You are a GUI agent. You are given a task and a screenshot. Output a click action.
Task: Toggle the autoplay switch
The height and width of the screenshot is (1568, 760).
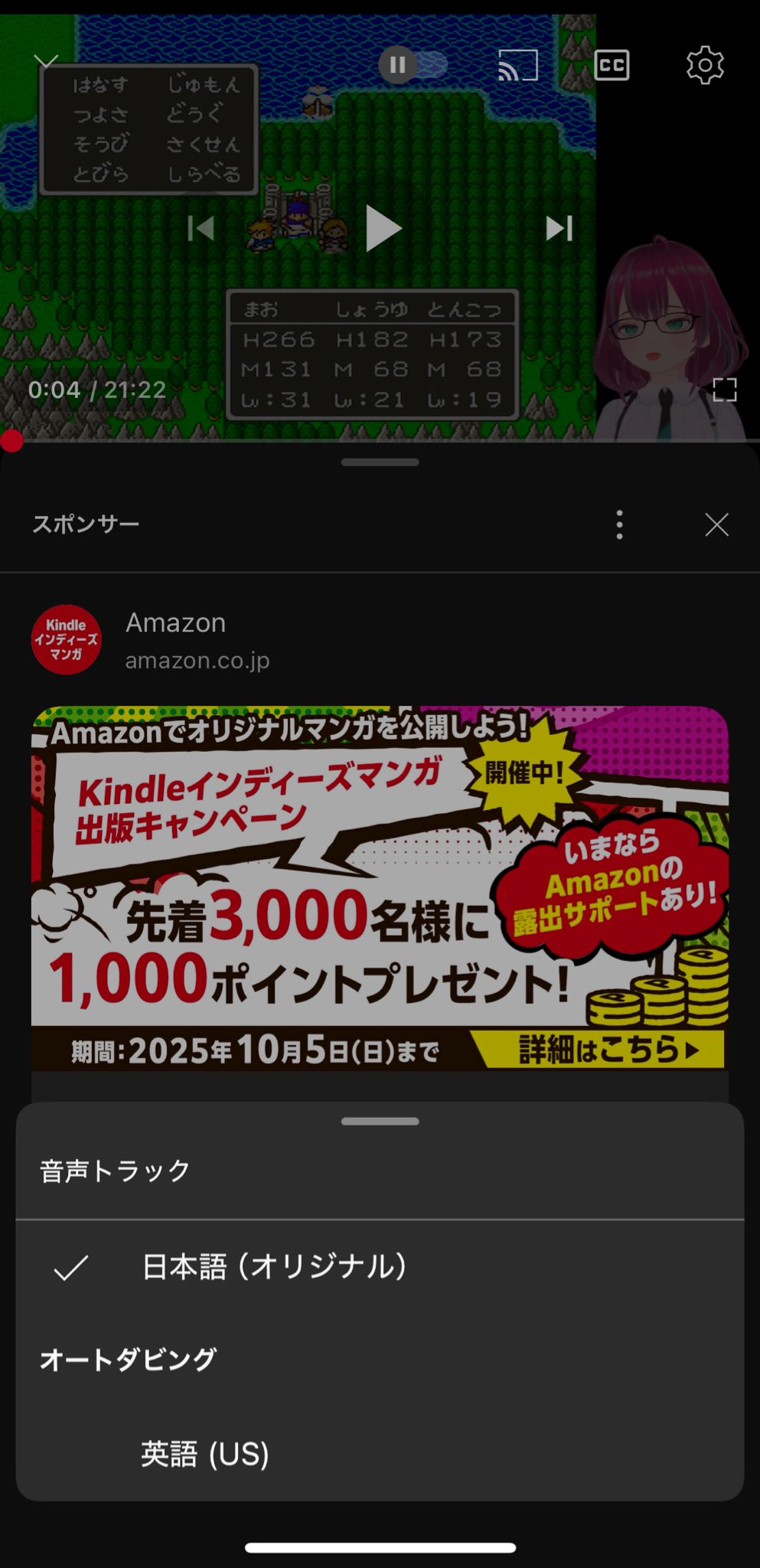[x=413, y=65]
